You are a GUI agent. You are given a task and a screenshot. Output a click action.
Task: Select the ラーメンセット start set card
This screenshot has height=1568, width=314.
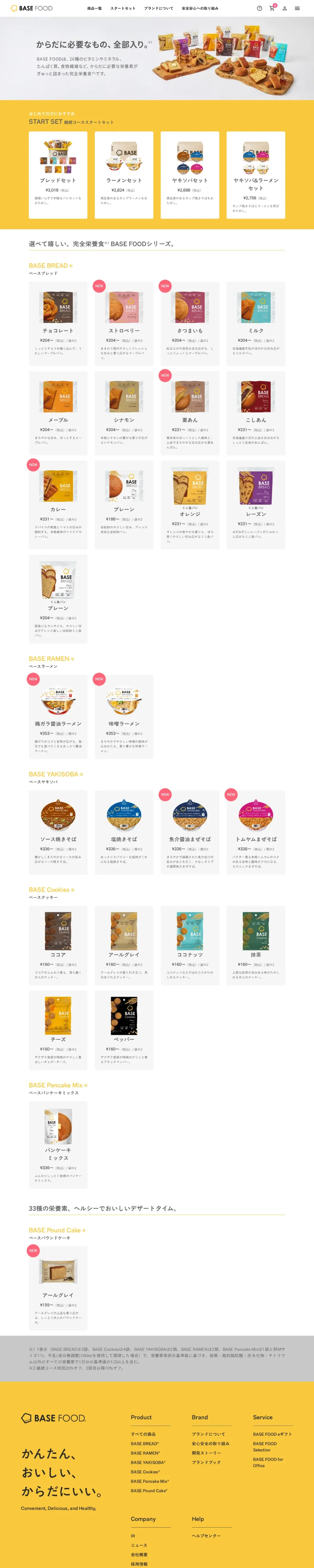[x=124, y=175]
